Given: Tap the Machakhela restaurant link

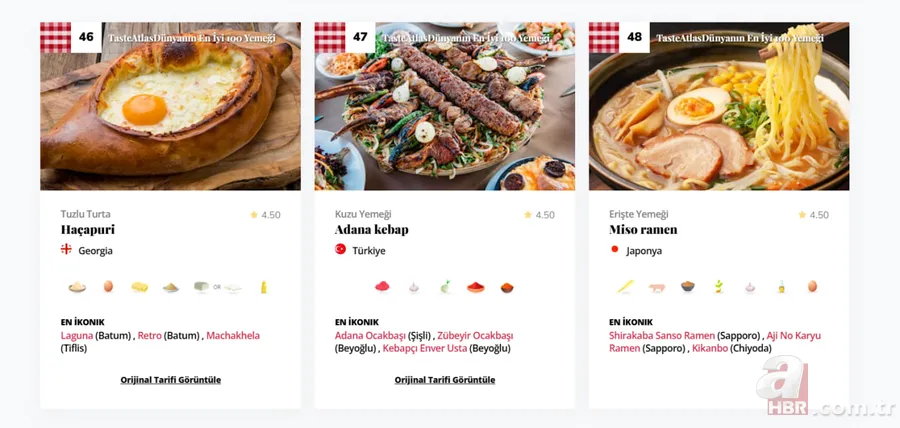Looking at the screenshot, I should pos(234,336).
